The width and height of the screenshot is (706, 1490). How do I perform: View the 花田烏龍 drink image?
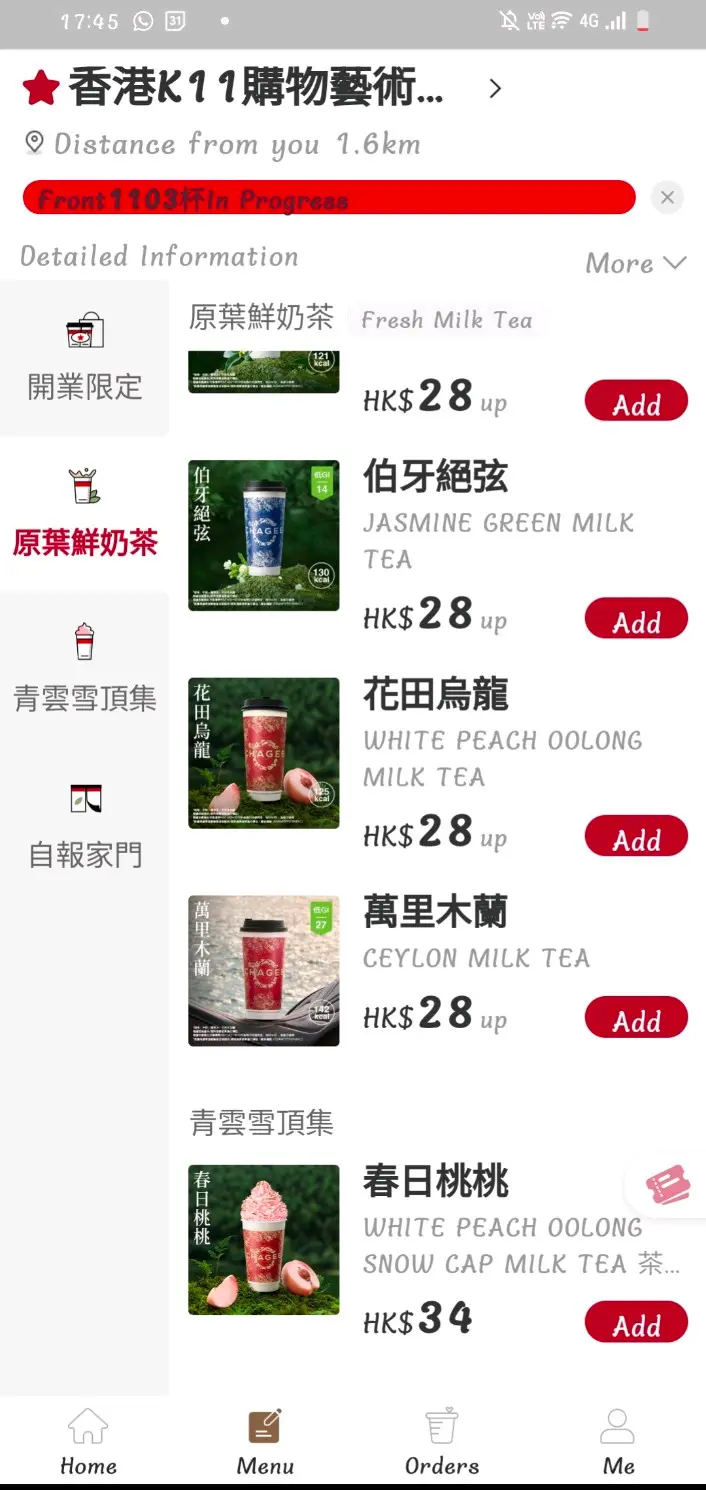click(x=264, y=753)
